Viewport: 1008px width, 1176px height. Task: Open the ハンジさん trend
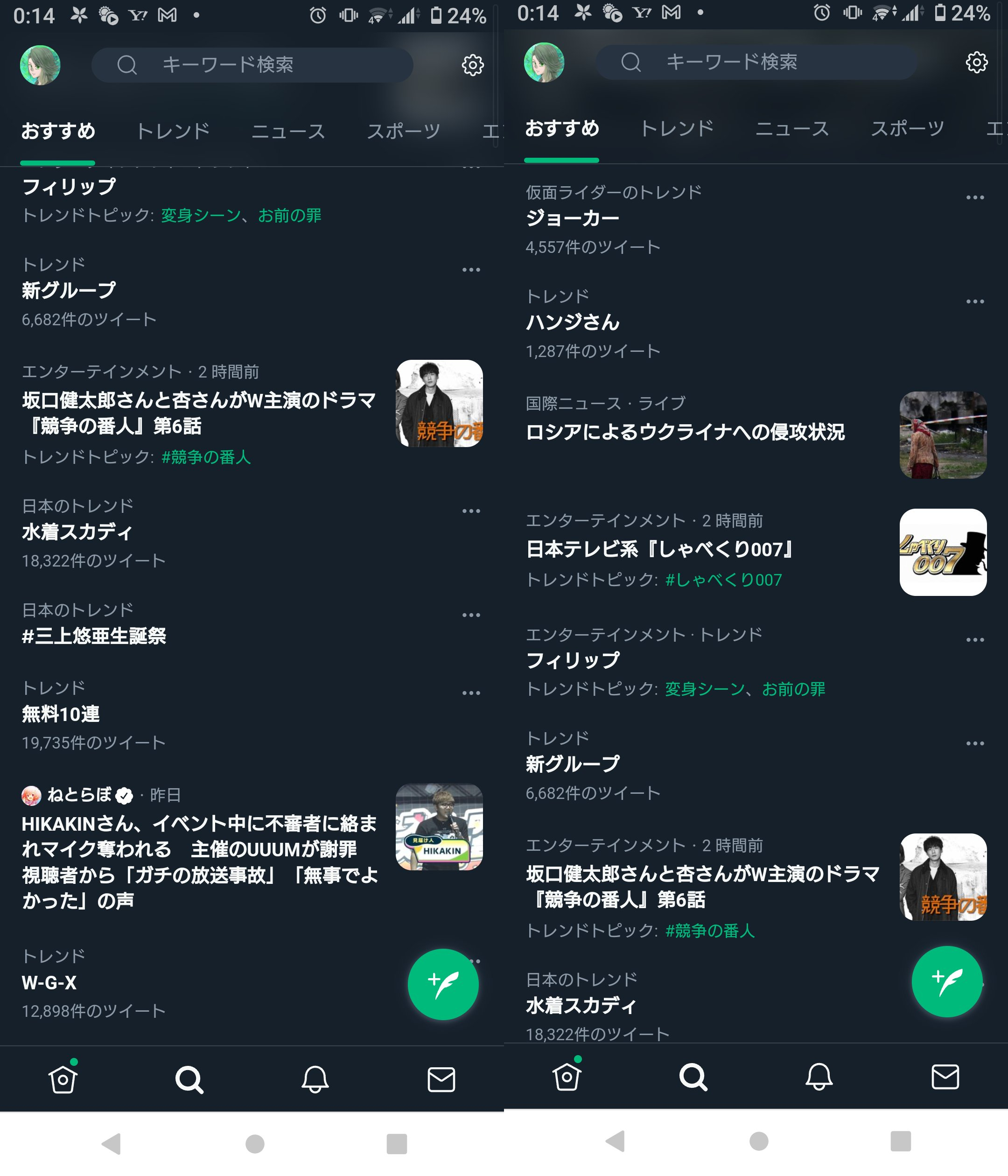coord(572,322)
